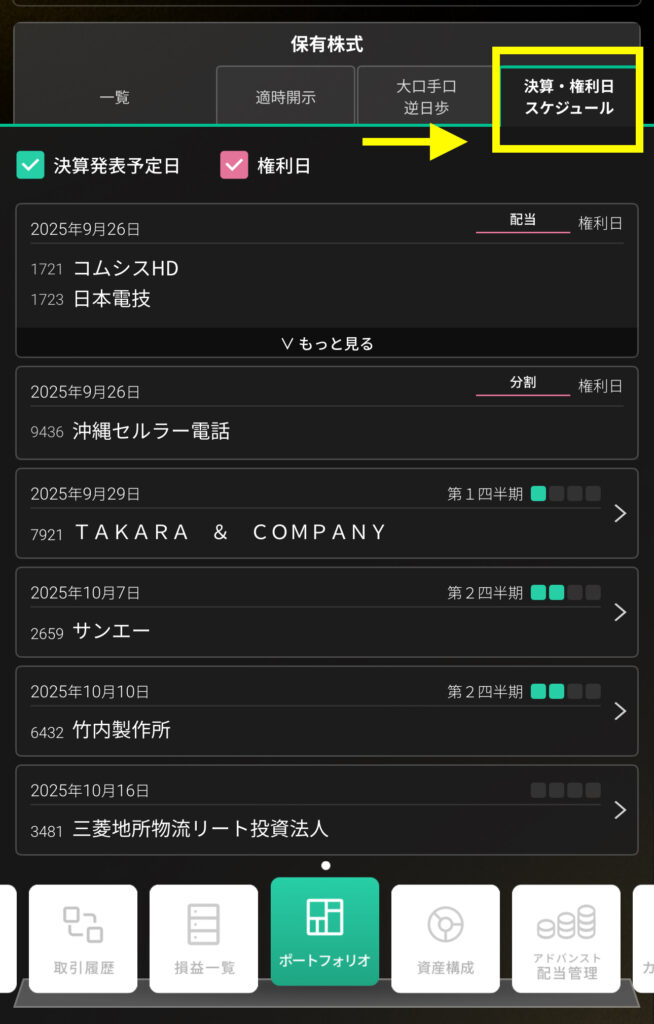
Task: Open the 竹内製作所 earnings entry
Action: (x=327, y=711)
